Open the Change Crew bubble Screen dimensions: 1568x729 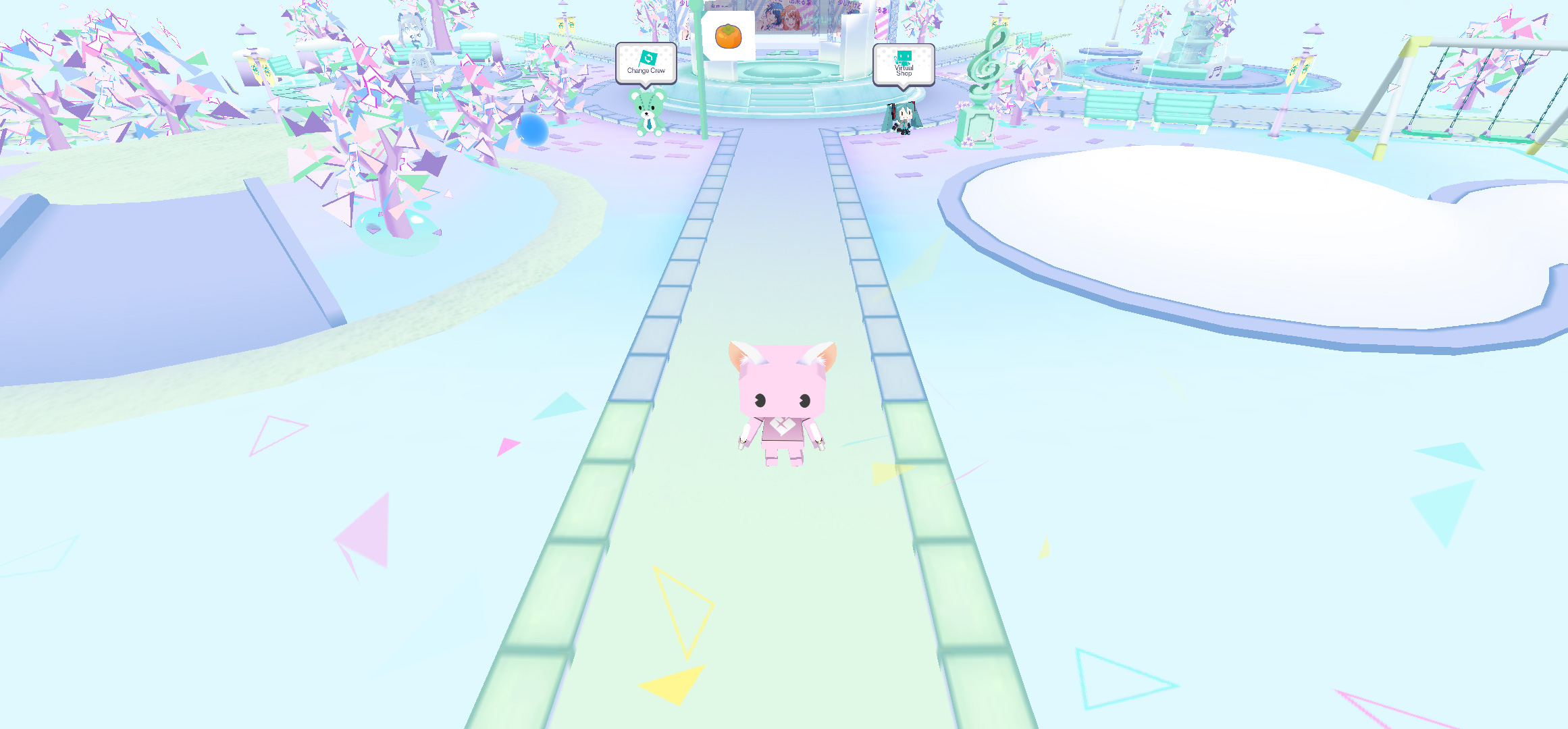[x=646, y=63]
